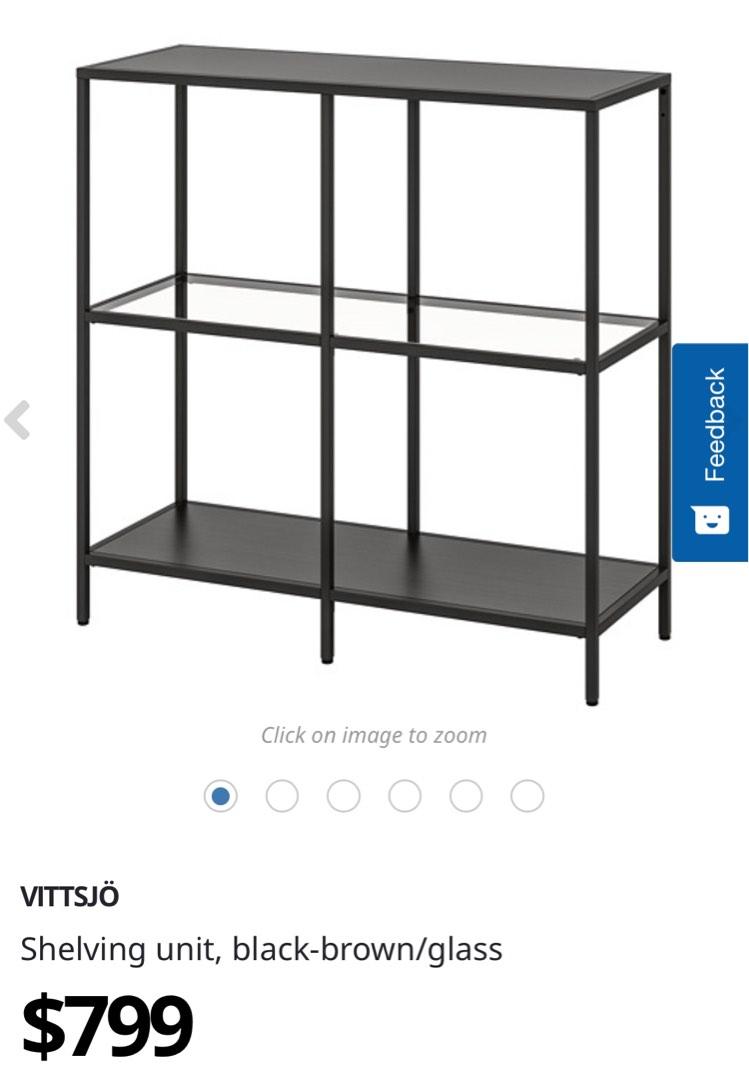Select the third carousel dot
This screenshot has width=749, height=1080.
[343, 797]
